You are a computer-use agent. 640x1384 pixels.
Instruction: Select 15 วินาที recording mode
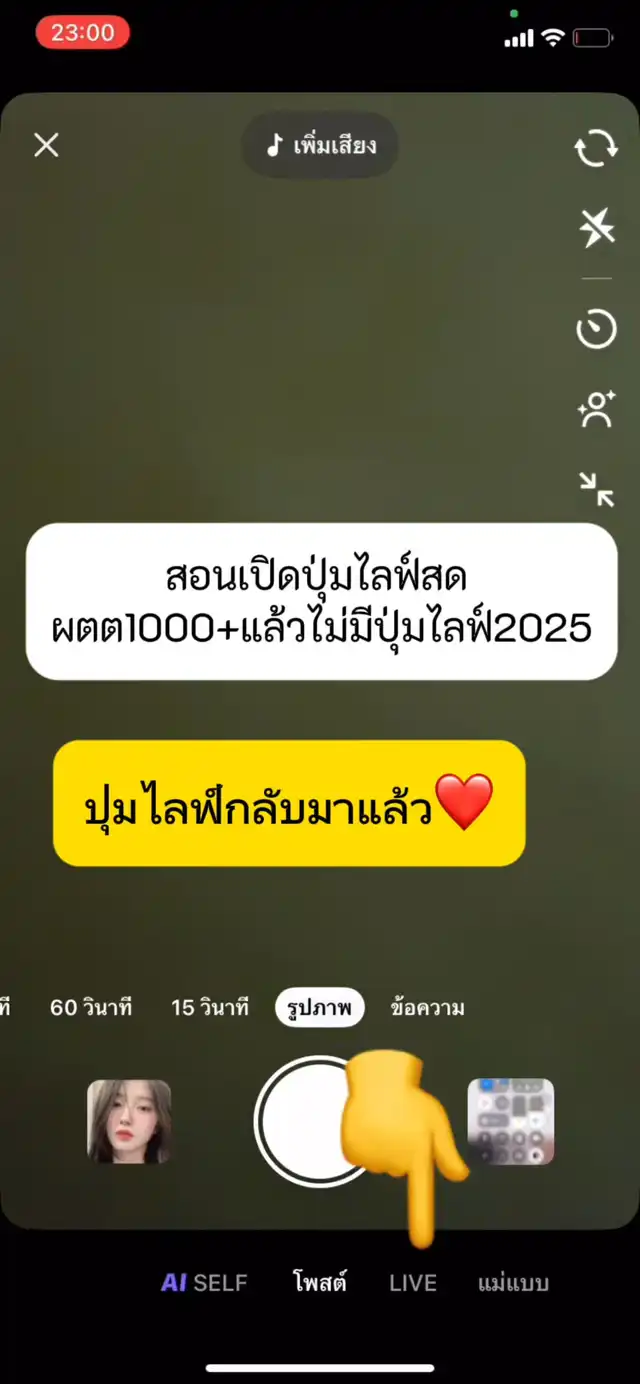click(210, 1008)
